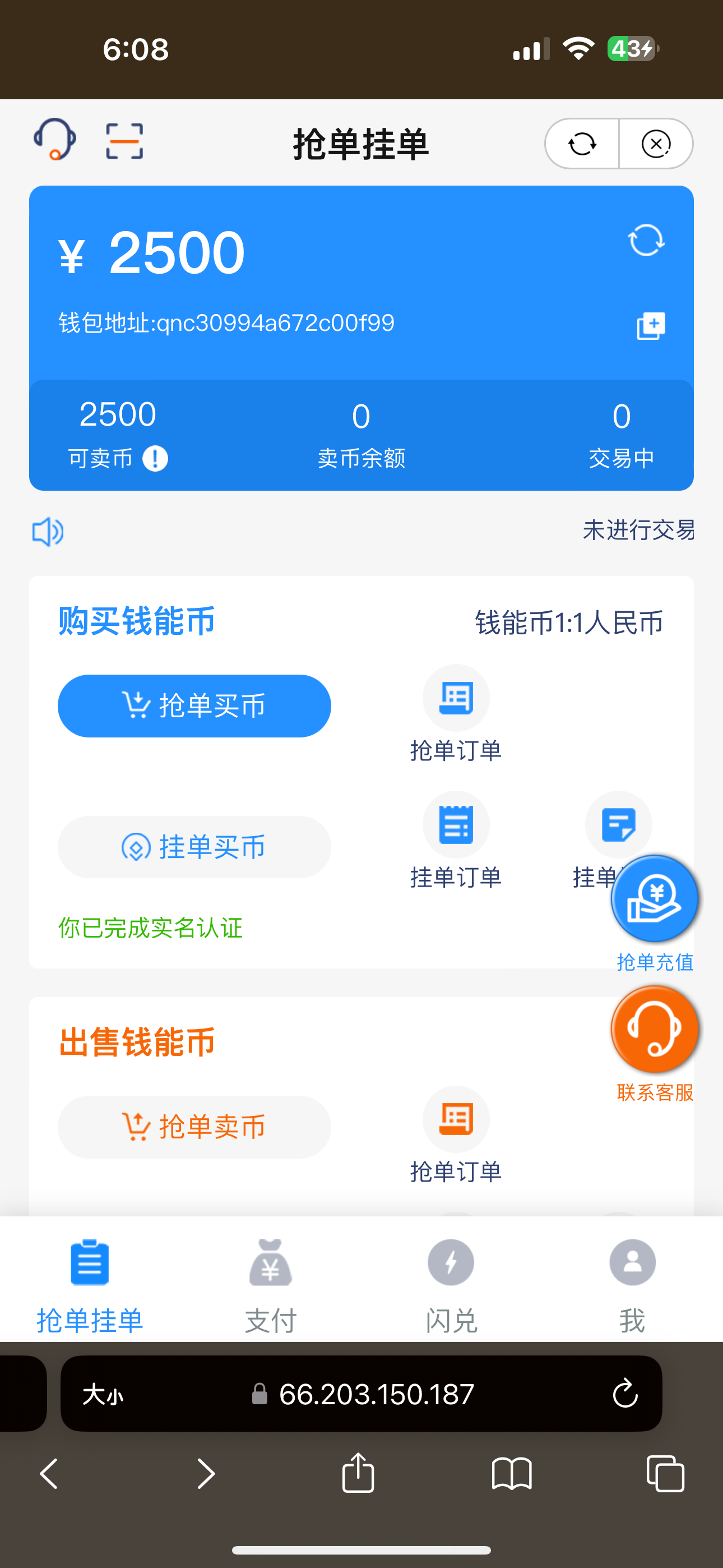Open 挂单订单 under 购买钱能币
This screenshot has height=1568, width=723.
(456, 840)
